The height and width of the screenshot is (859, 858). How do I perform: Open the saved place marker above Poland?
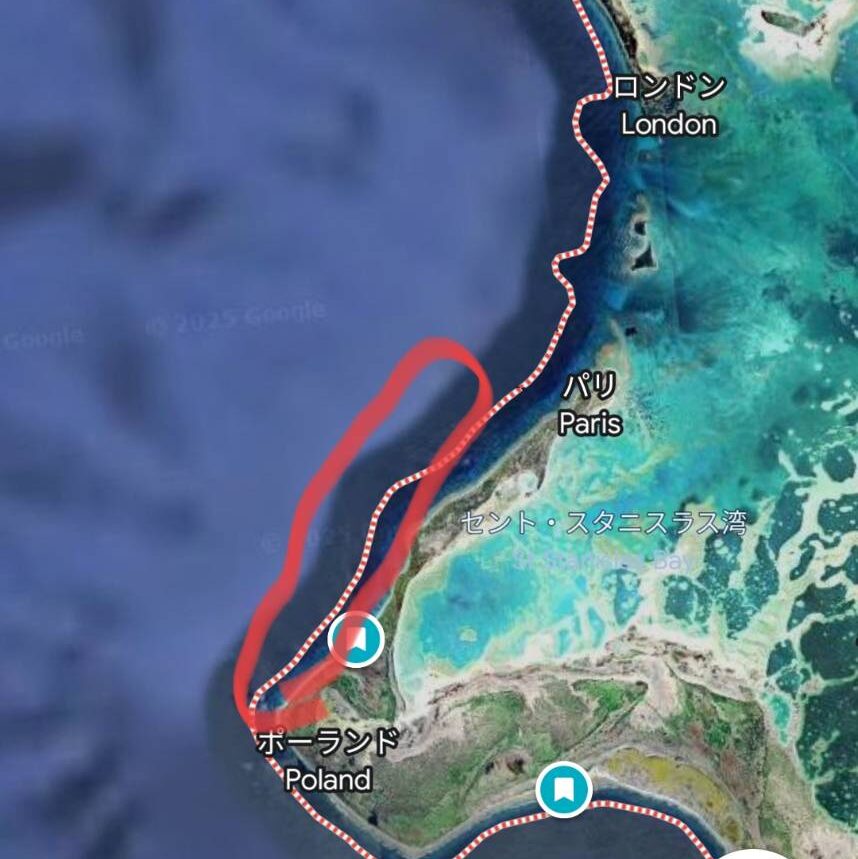(x=356, y=640)
